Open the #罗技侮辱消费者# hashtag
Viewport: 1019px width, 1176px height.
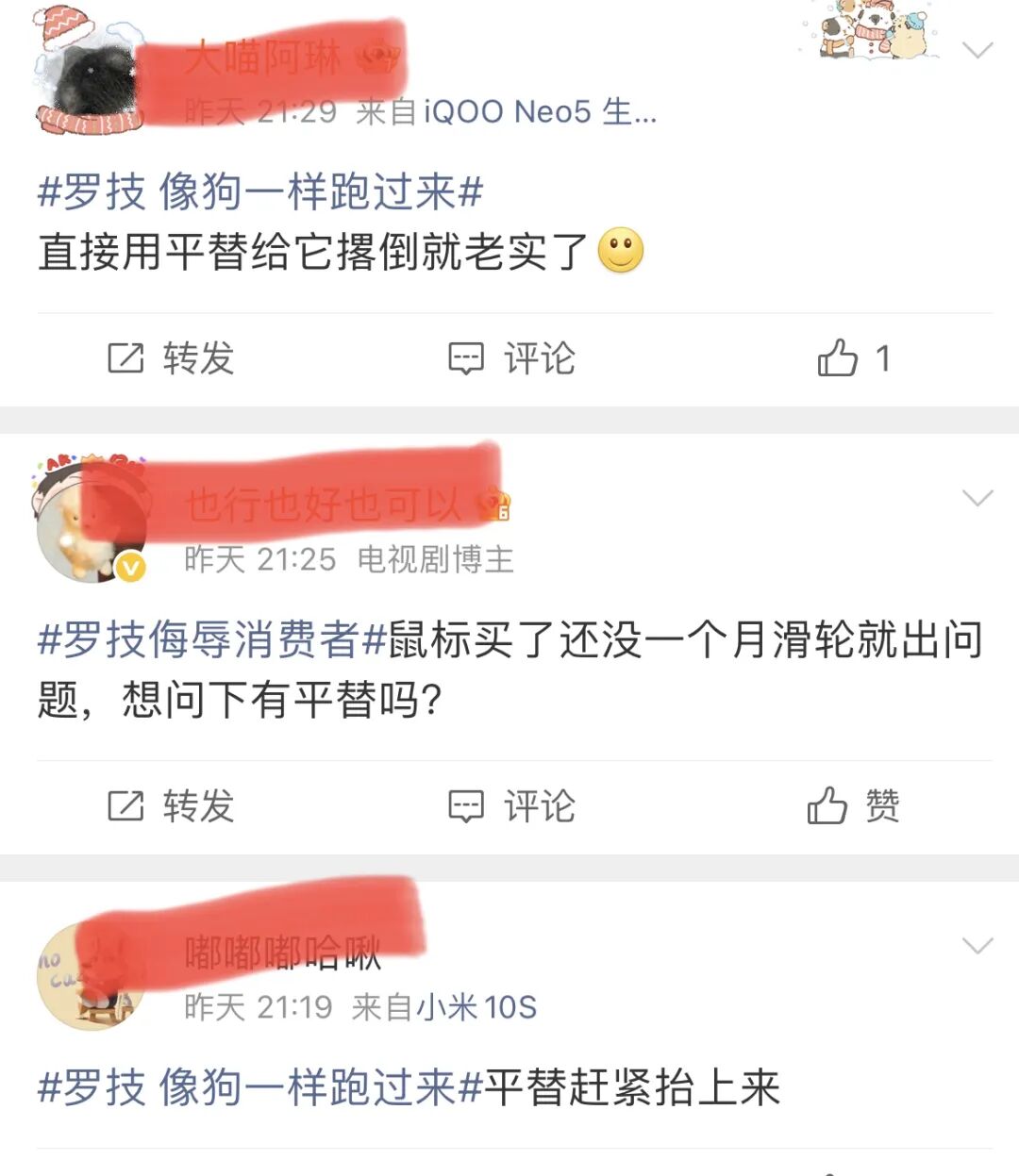pos(212,639)
